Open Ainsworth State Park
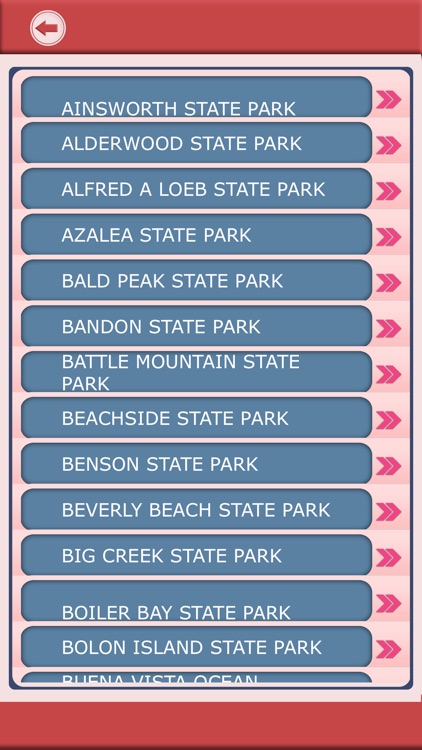 (x=196, y=97)
